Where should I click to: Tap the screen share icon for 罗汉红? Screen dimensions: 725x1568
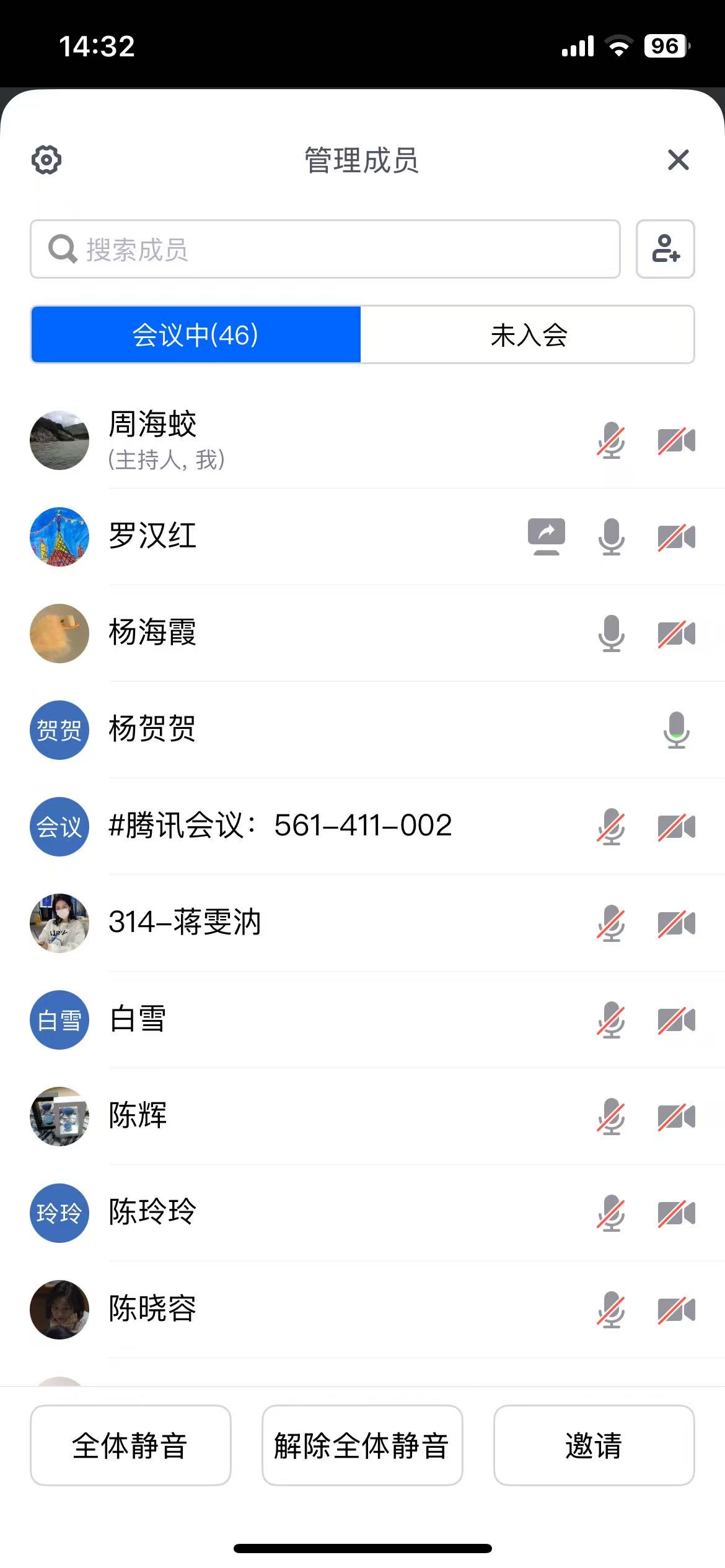[x=546, y=536]
